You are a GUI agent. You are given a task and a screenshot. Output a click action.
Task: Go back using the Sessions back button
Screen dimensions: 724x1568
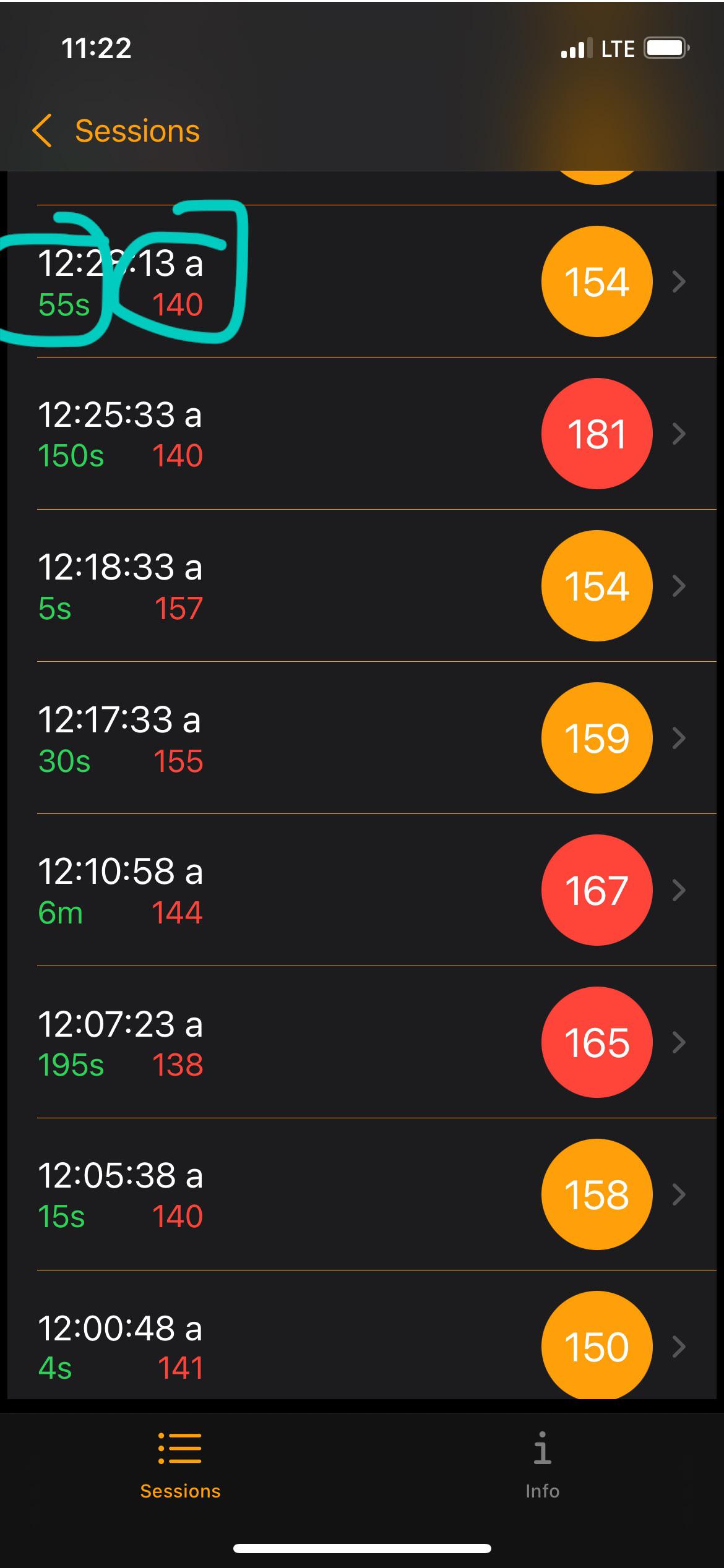point(118,131)
